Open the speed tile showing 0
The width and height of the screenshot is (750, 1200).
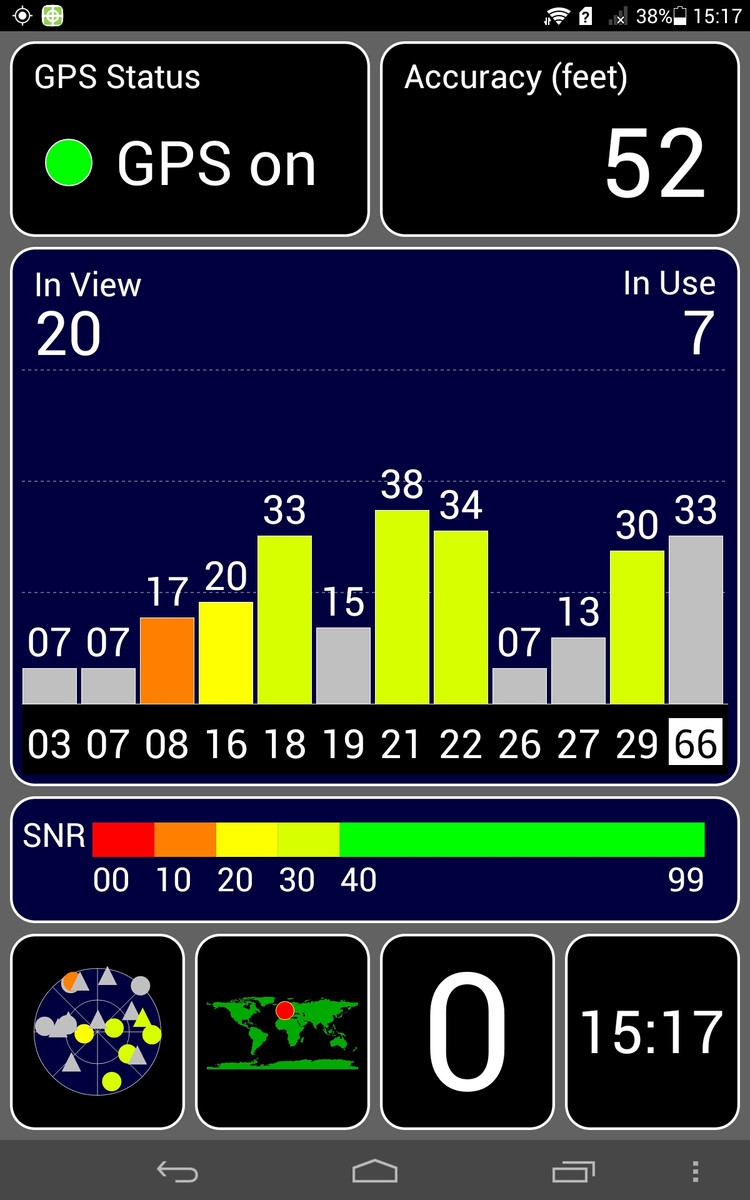(x=467, y=1031)
